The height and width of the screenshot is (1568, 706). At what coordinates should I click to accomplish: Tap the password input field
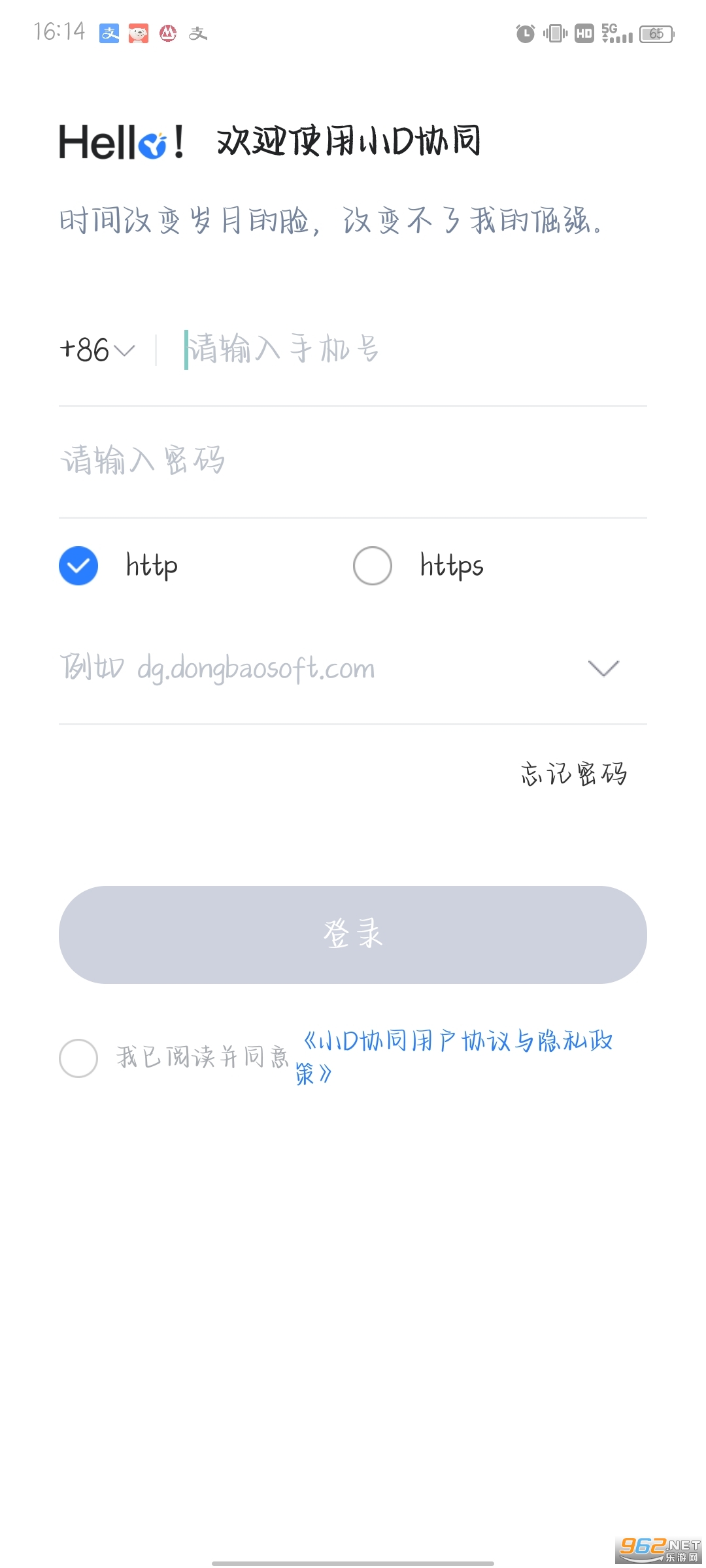click(x=353, y=461)
